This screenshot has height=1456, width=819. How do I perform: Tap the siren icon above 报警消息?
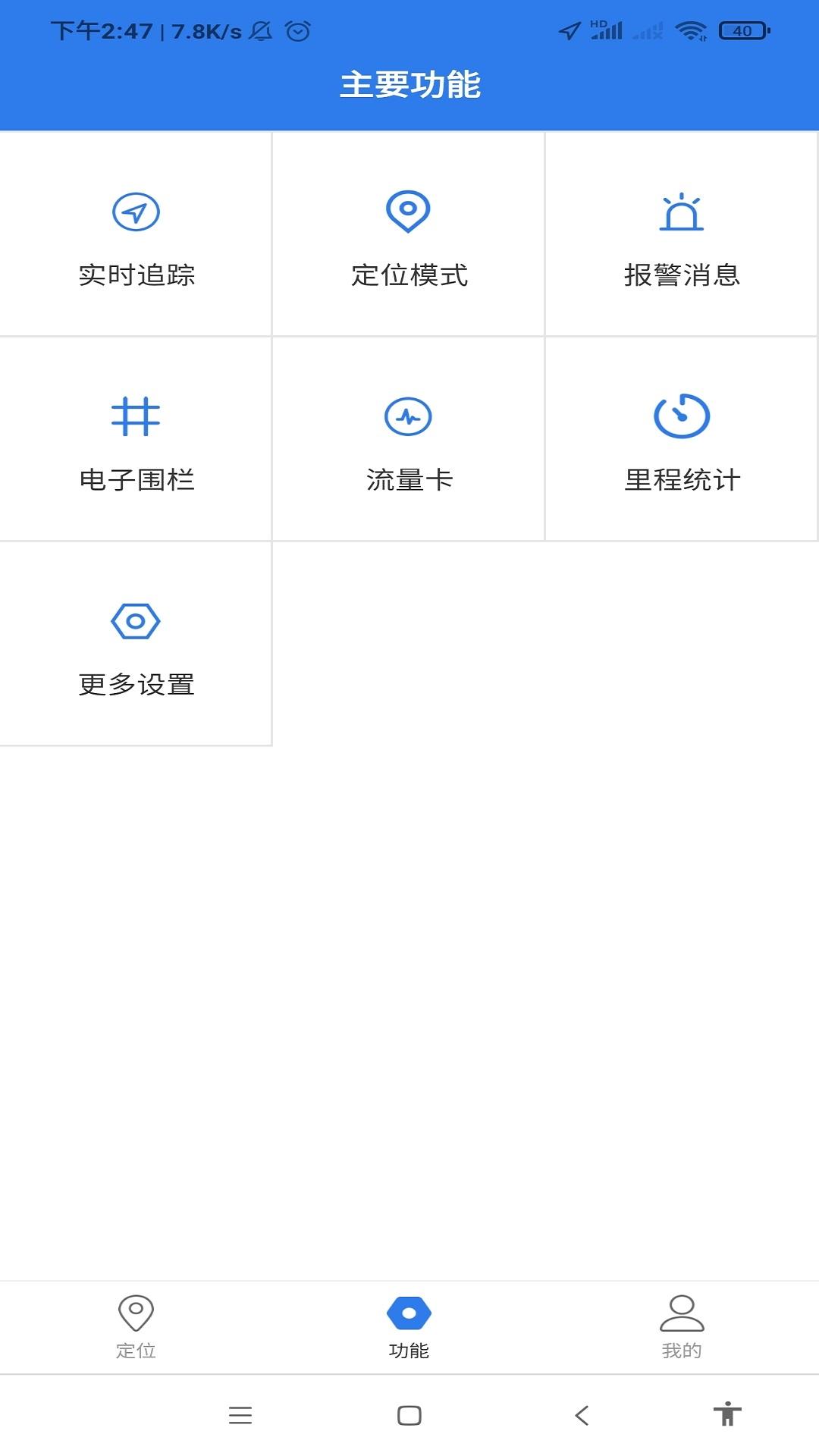point(681,212)
